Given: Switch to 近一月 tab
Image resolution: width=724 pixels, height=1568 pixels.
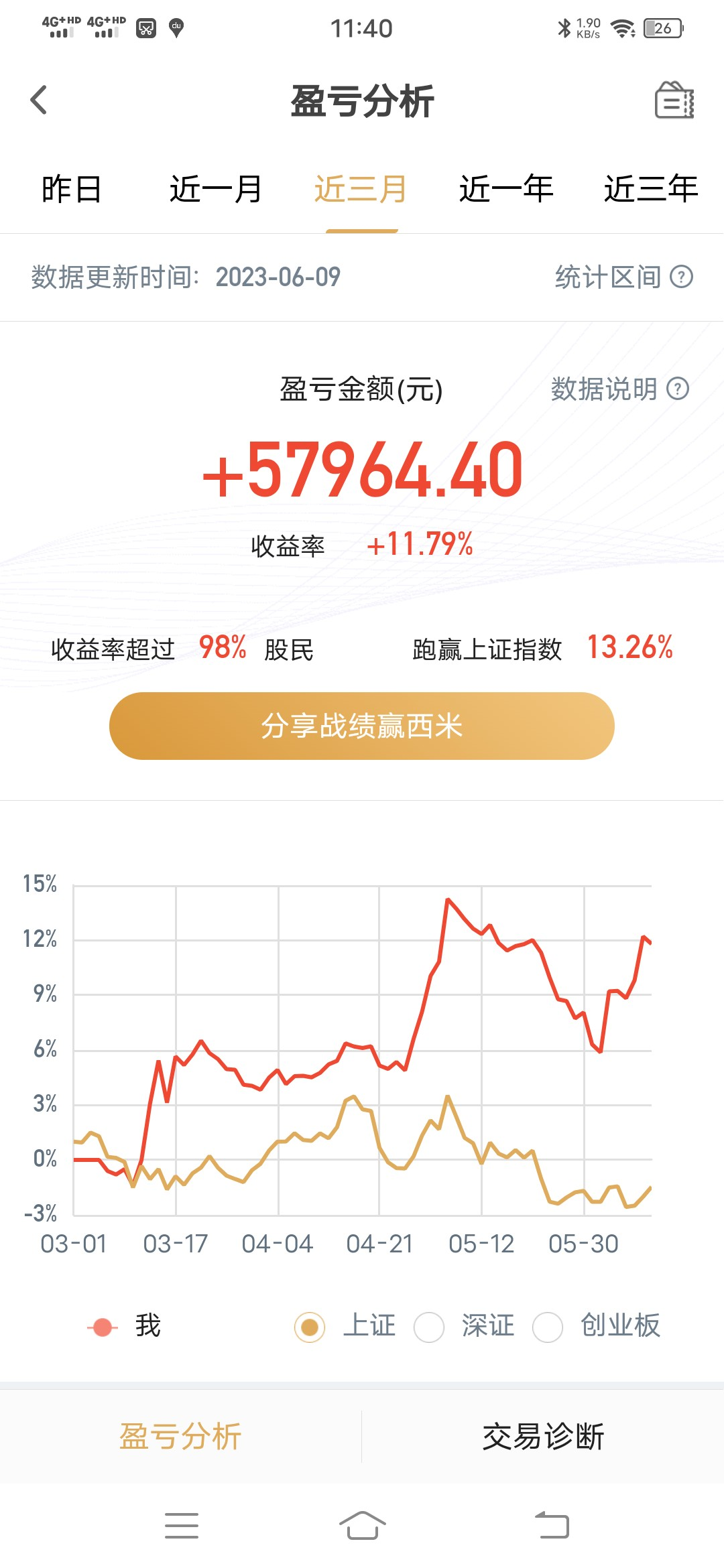Looking at the screenshot, I should tap(215, 189).
